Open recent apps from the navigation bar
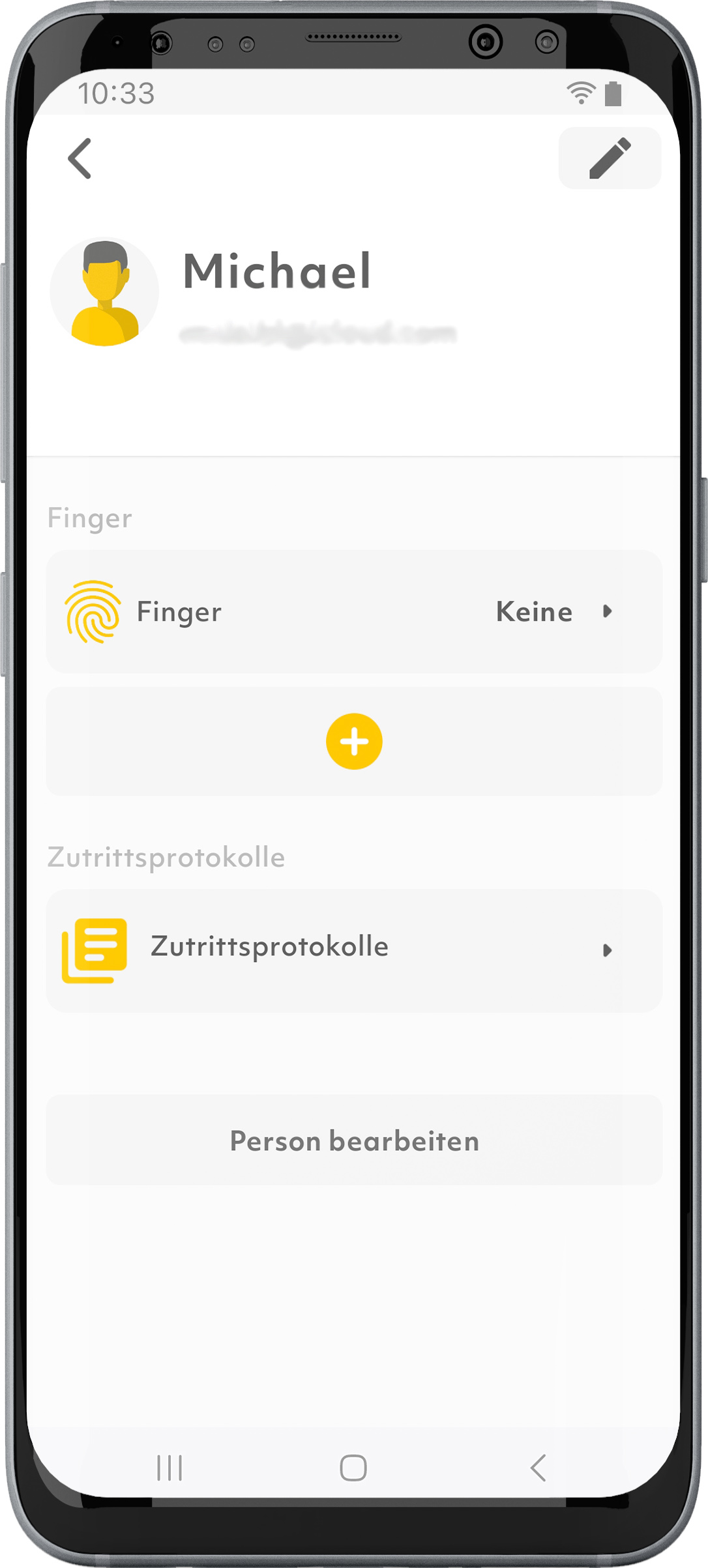708x1568 pixels. (x=170, y=1468)
